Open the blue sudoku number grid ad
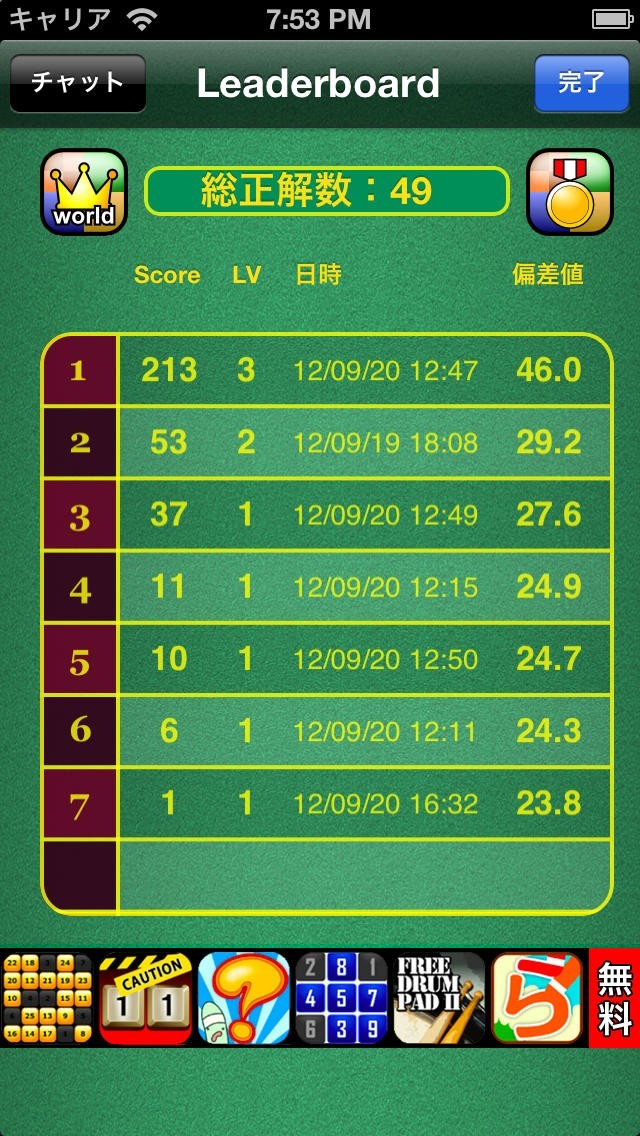640x1136 pixels. pos(341,998)
